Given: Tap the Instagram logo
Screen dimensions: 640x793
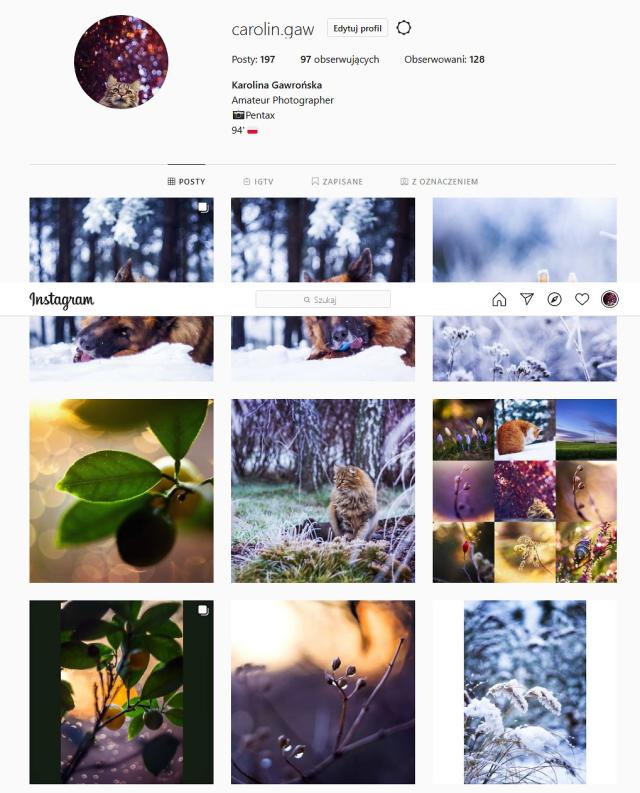Looking at the screenshot, I should (62, 300).
